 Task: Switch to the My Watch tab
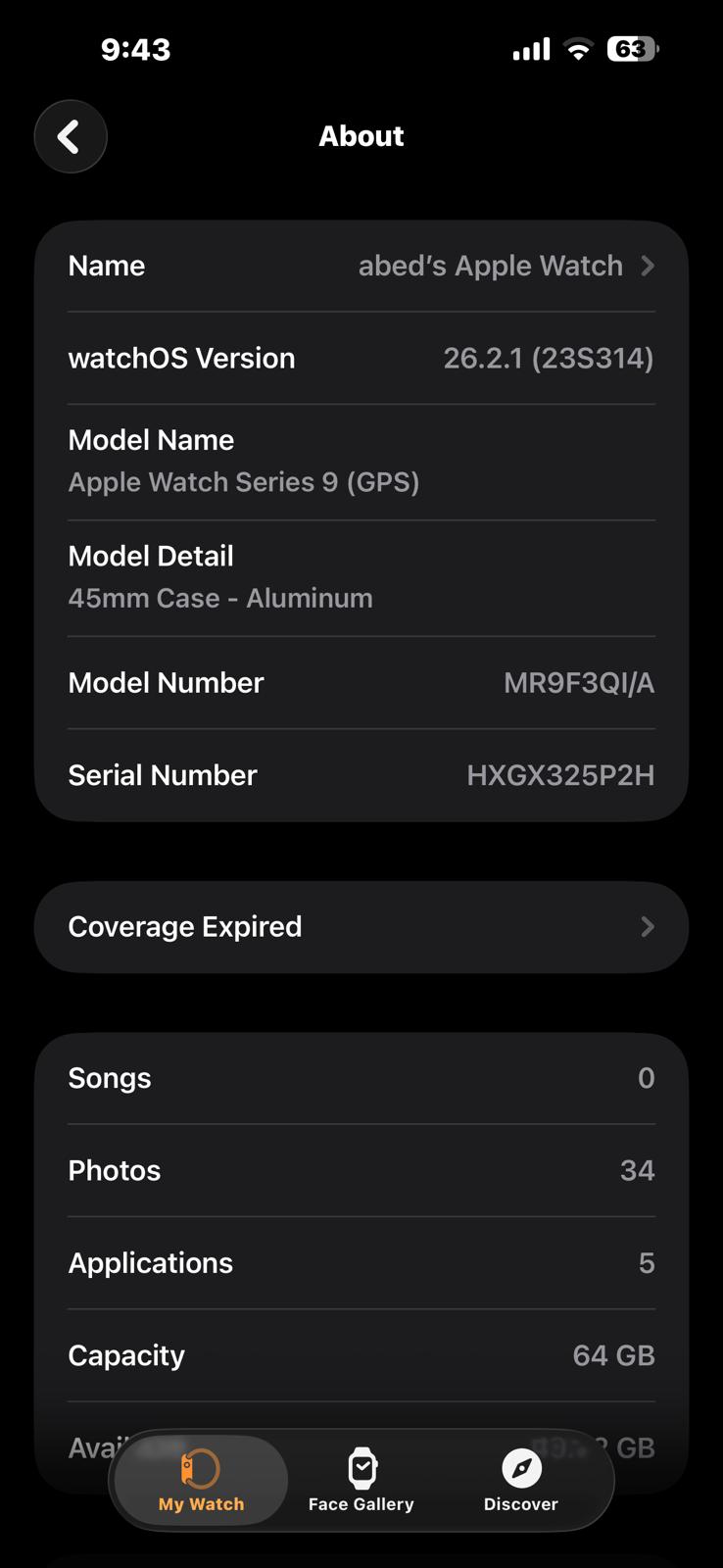click(201, 1481)
